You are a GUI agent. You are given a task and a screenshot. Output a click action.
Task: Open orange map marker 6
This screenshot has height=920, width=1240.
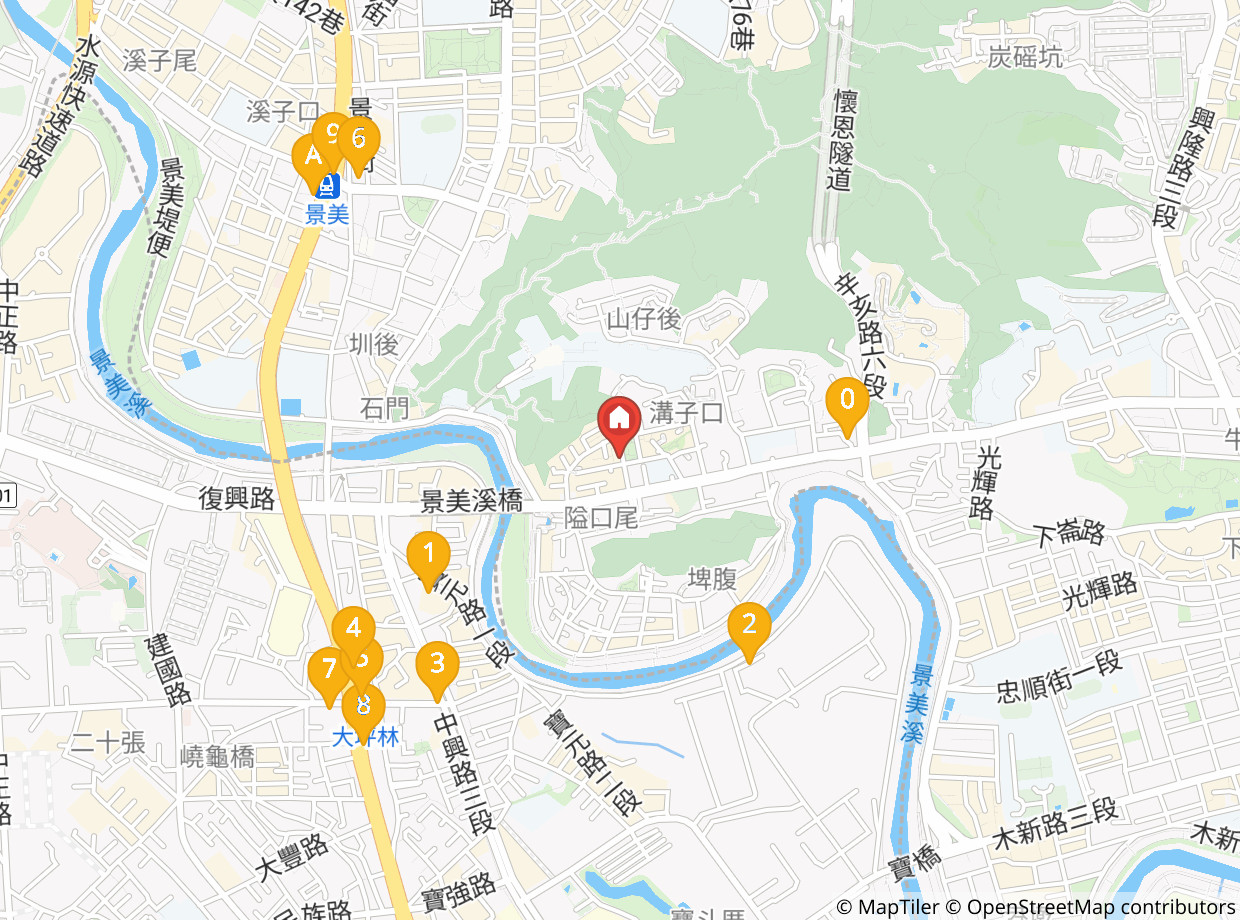[x=360, y=139]
